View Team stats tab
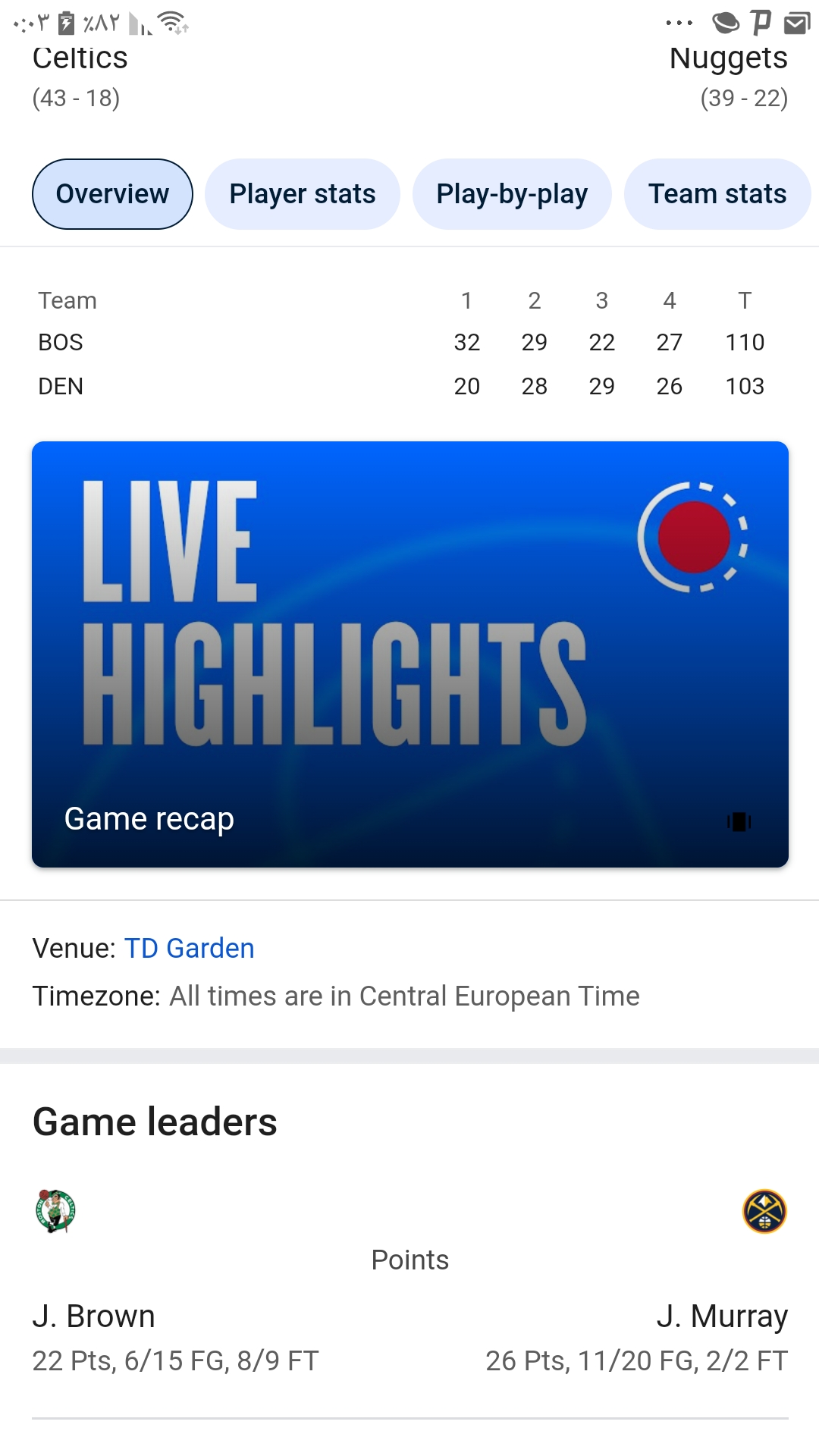This screenshot has width=819, height=1456. pyautogui.click(x=717, y=194)
